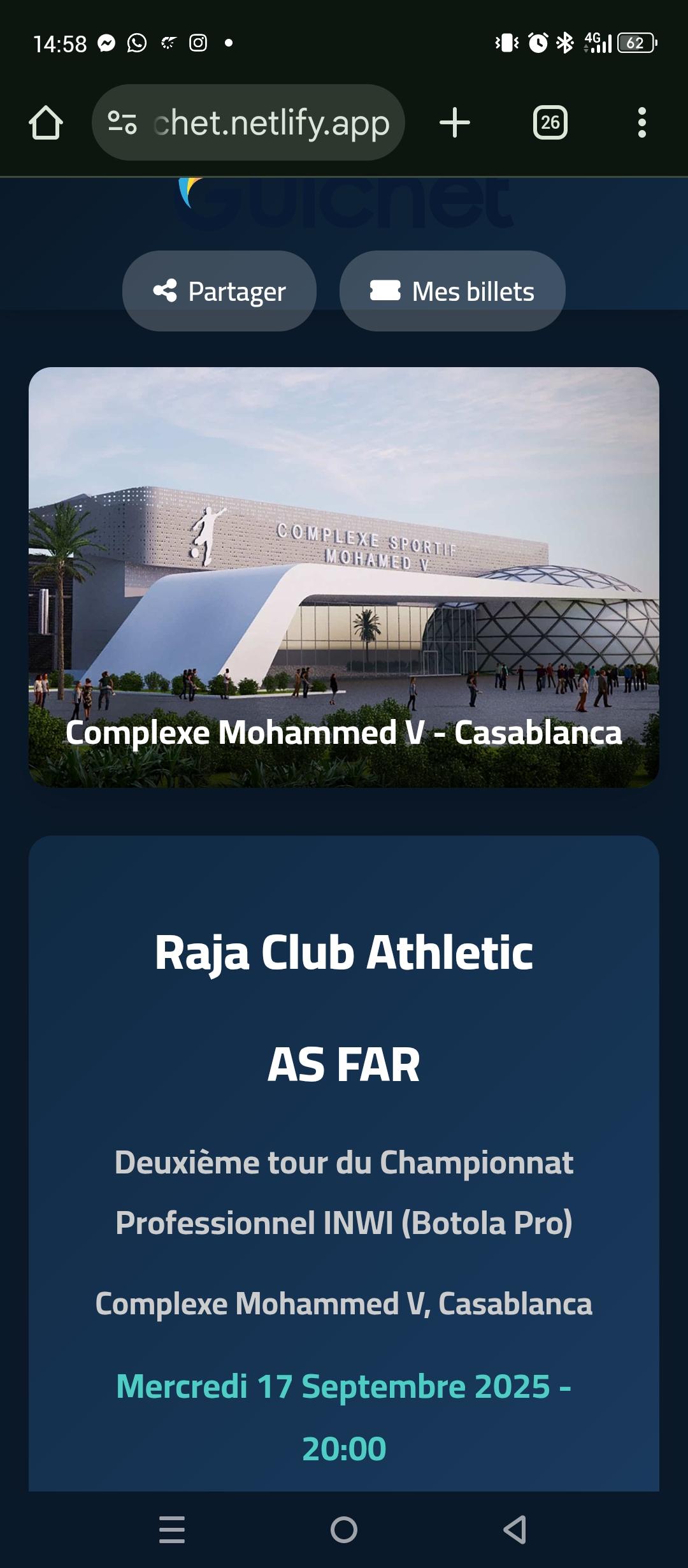Show the 26 open tabs
Viewport: 688px width, 1568px height.
[x=550, y=122]
